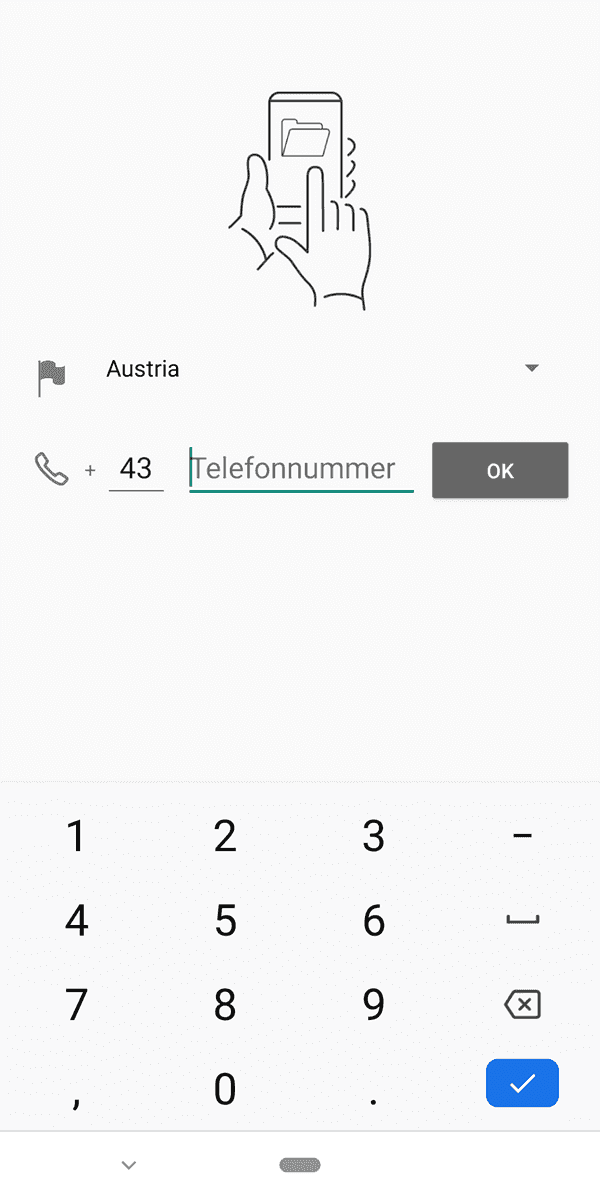Focus the Telefonnummer input field
The image size is (600, 1200).
click(x=301, y=469)
